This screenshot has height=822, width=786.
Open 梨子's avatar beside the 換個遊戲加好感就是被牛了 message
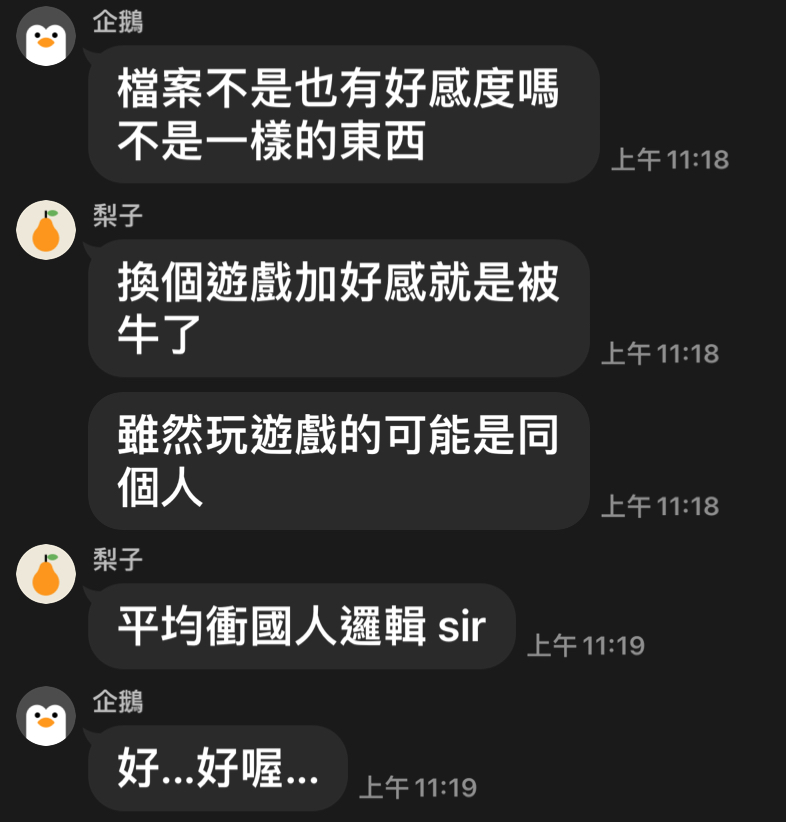pyautogui.click(x=46, y=231)
